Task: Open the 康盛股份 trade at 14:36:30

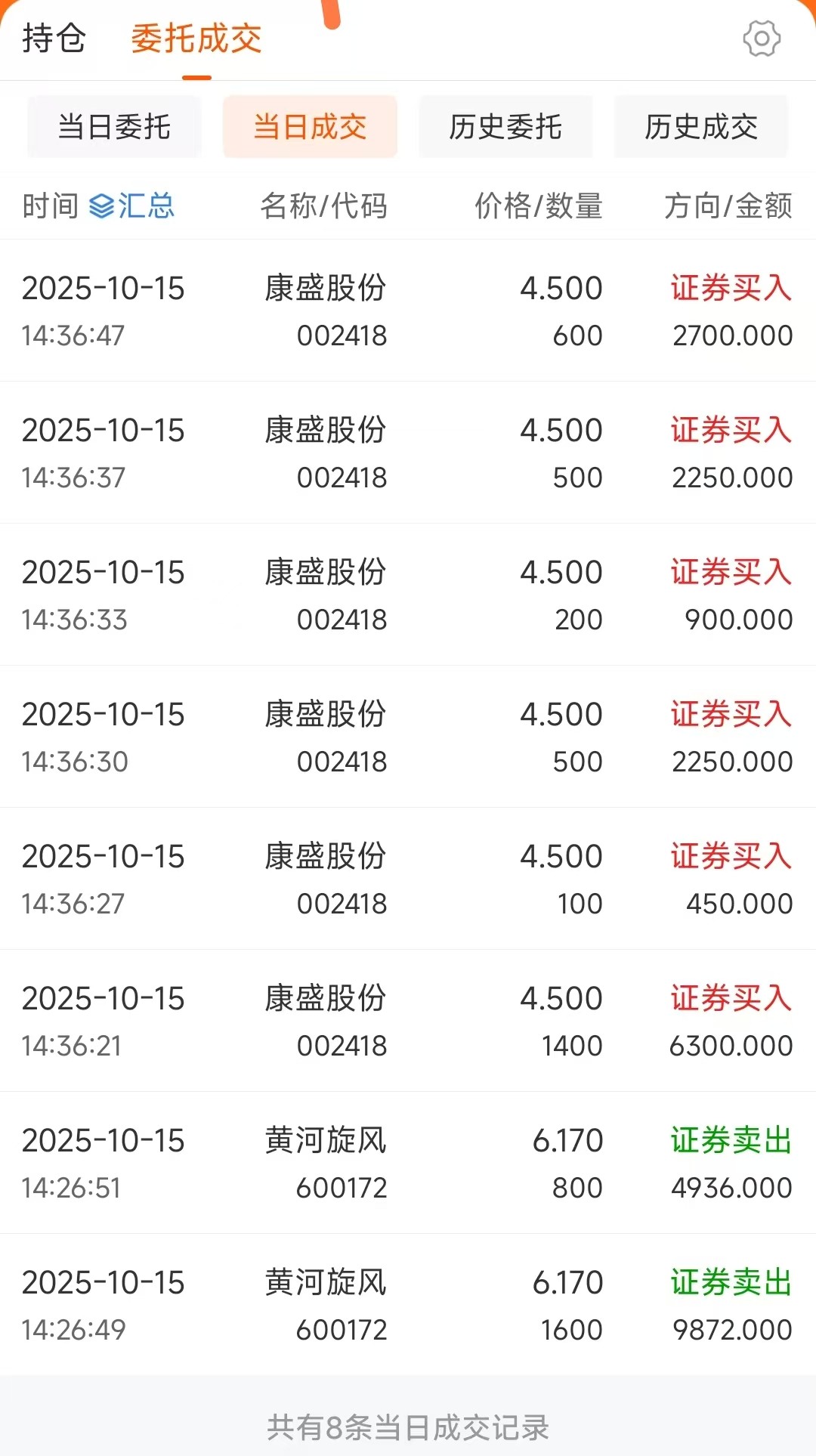Action: pyautogui.click(x=408, y=737)
